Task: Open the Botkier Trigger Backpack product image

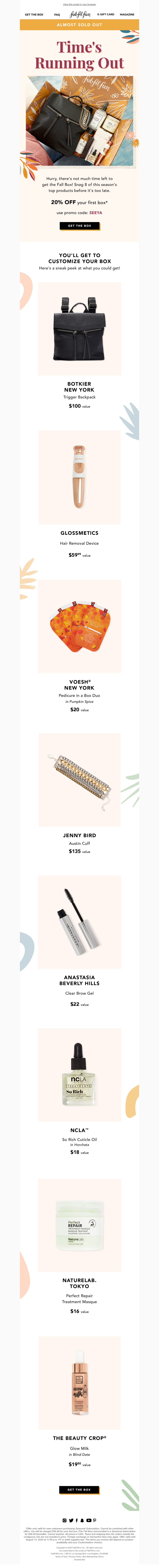Action: pos(79,329)
